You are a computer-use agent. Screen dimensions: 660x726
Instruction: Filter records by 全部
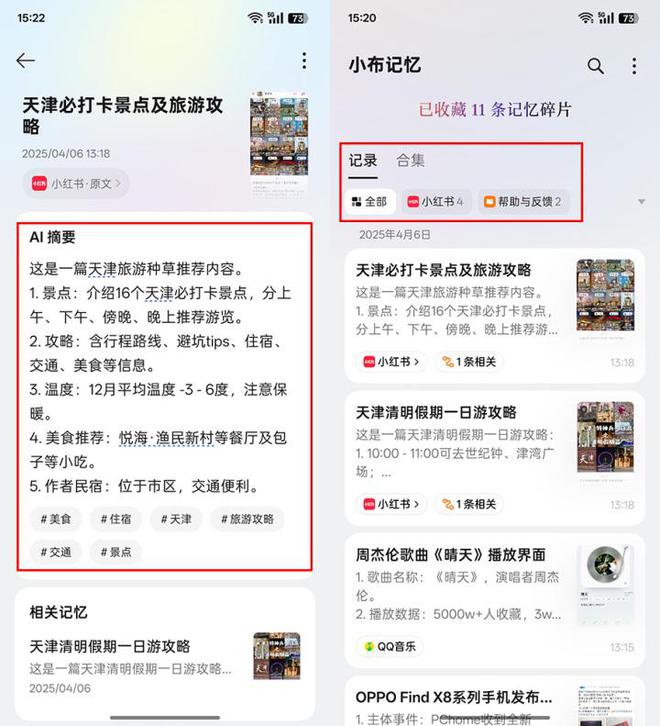369,201
